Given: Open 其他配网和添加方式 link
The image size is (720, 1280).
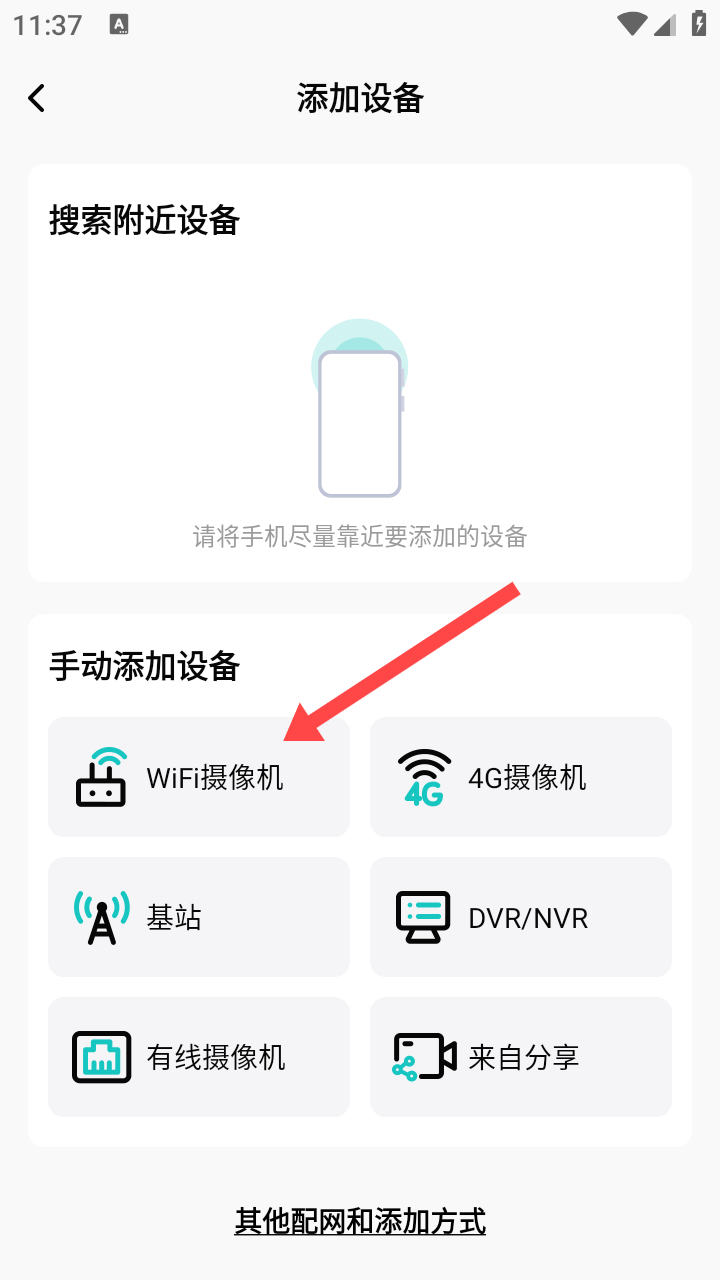Looking at the screenshot, I should click(x=360, y=1221).
